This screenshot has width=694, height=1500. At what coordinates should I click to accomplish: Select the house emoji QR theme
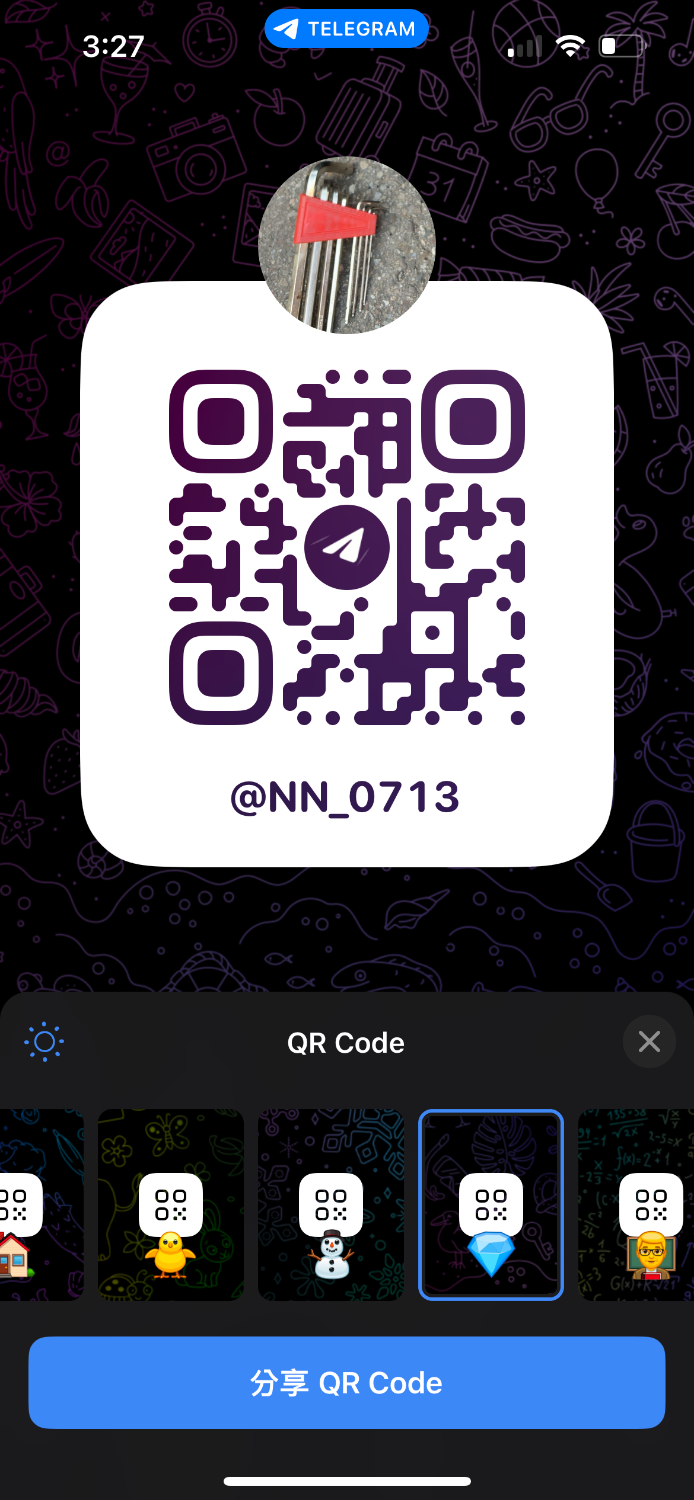(x=40, y=1205)
